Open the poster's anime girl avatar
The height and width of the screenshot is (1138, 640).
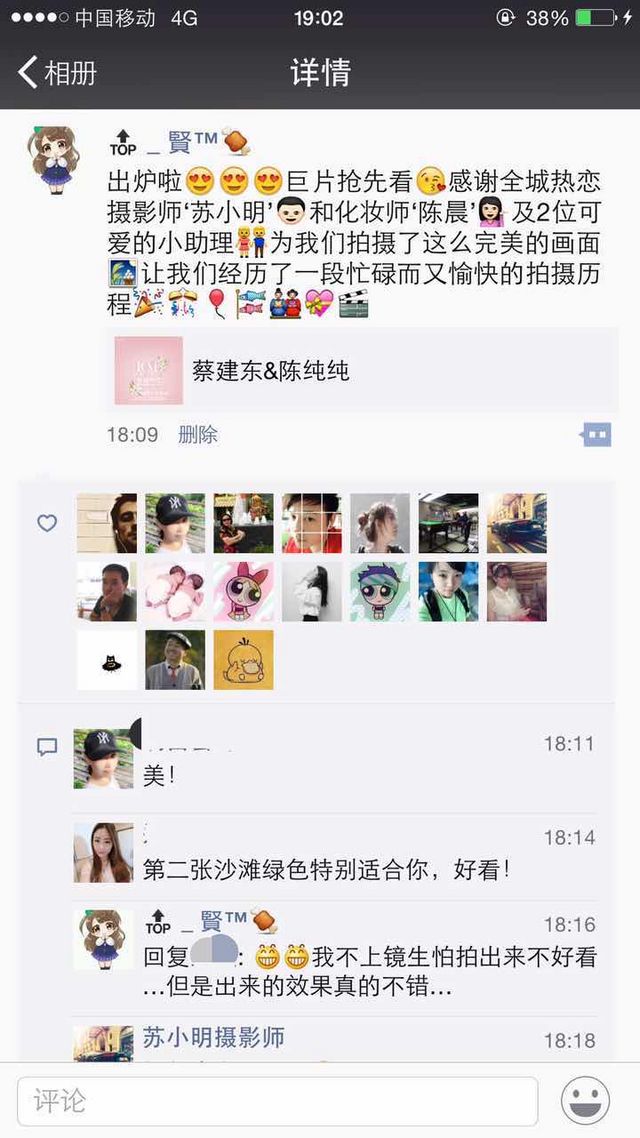pos(53,160)
